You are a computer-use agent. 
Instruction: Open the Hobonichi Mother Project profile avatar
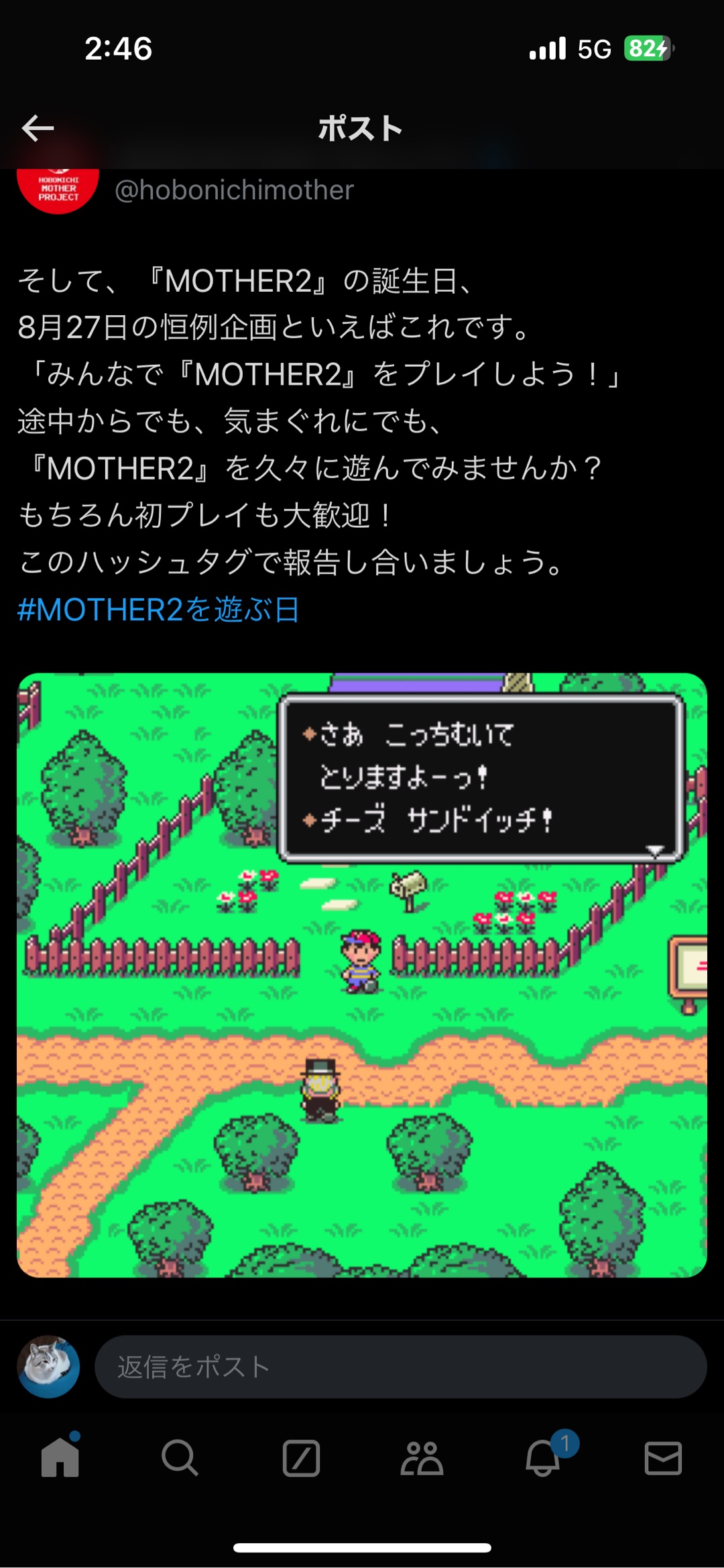click(58, 190)
